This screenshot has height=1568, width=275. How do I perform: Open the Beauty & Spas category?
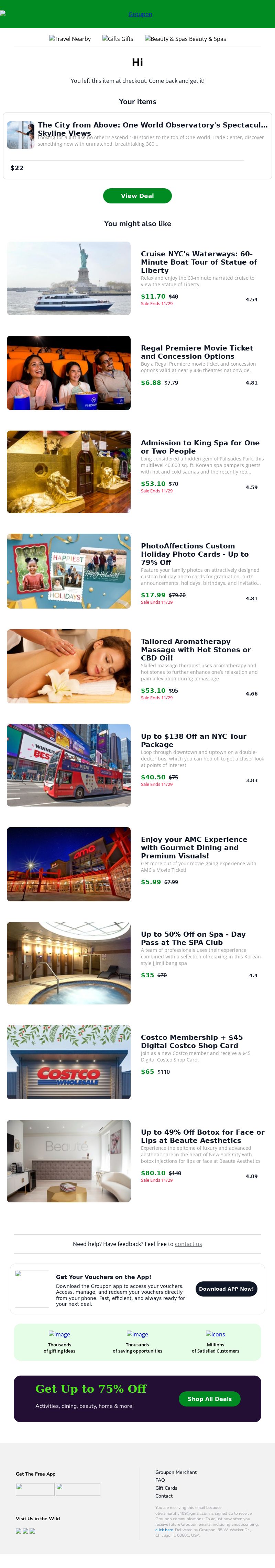pos(186,39)
